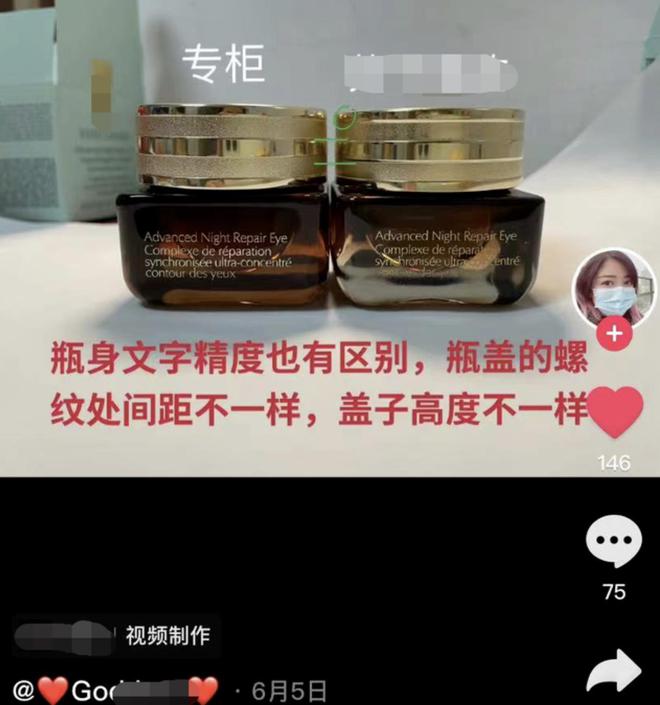
Task: Follow the creator with the plus button
Action: pos(614,335)
